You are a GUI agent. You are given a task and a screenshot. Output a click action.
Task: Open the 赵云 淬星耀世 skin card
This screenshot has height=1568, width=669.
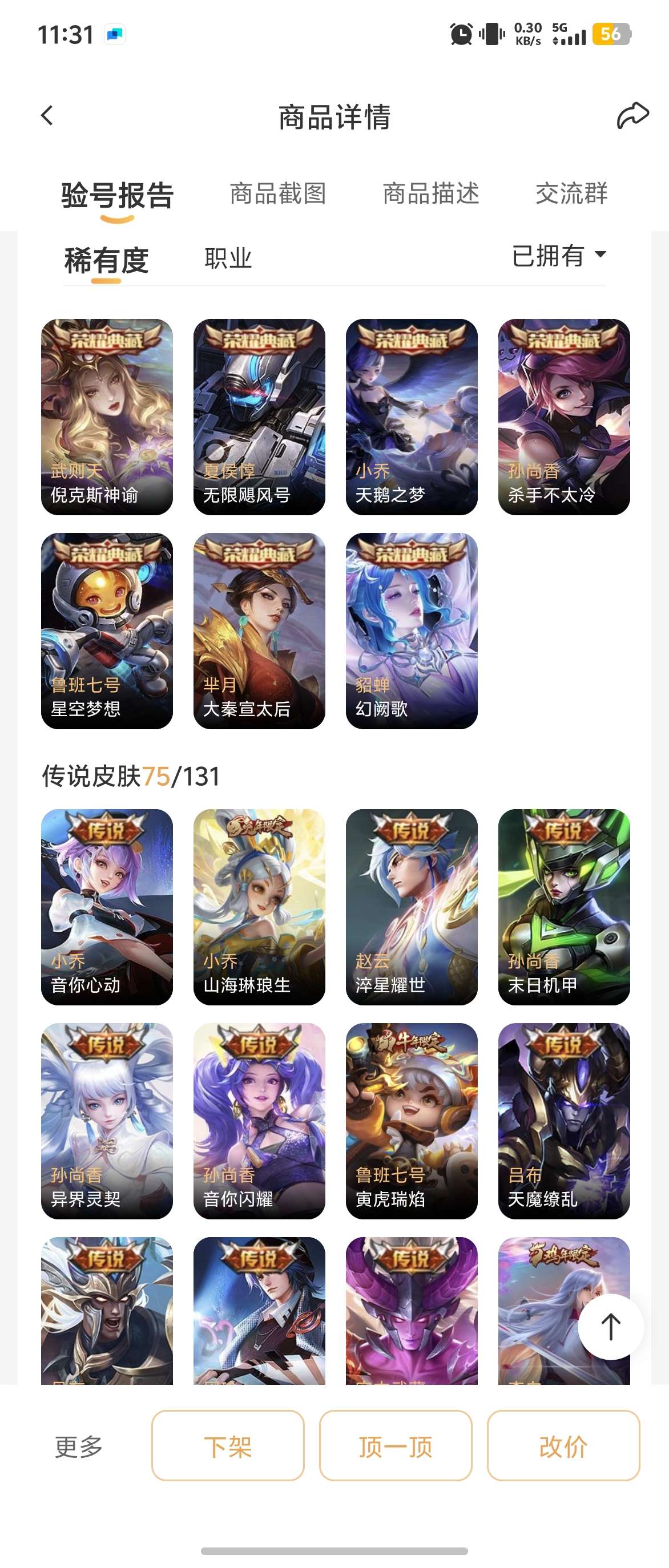click(412, 906)
